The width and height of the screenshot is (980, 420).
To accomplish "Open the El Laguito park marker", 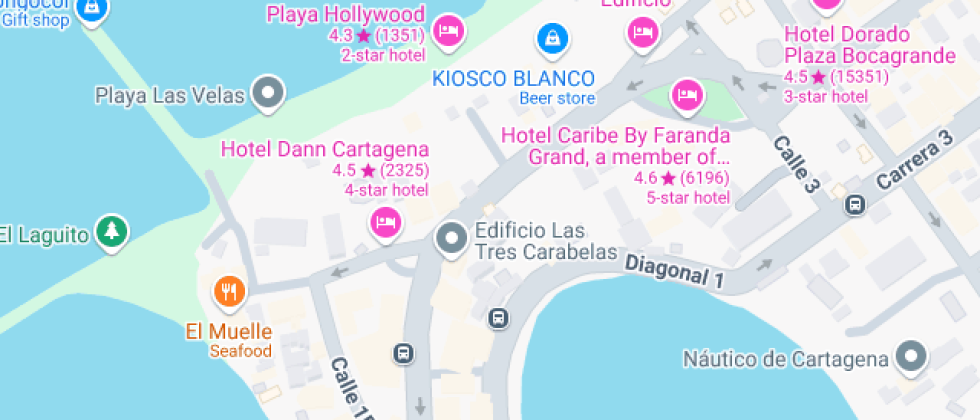I will (113, 232).
